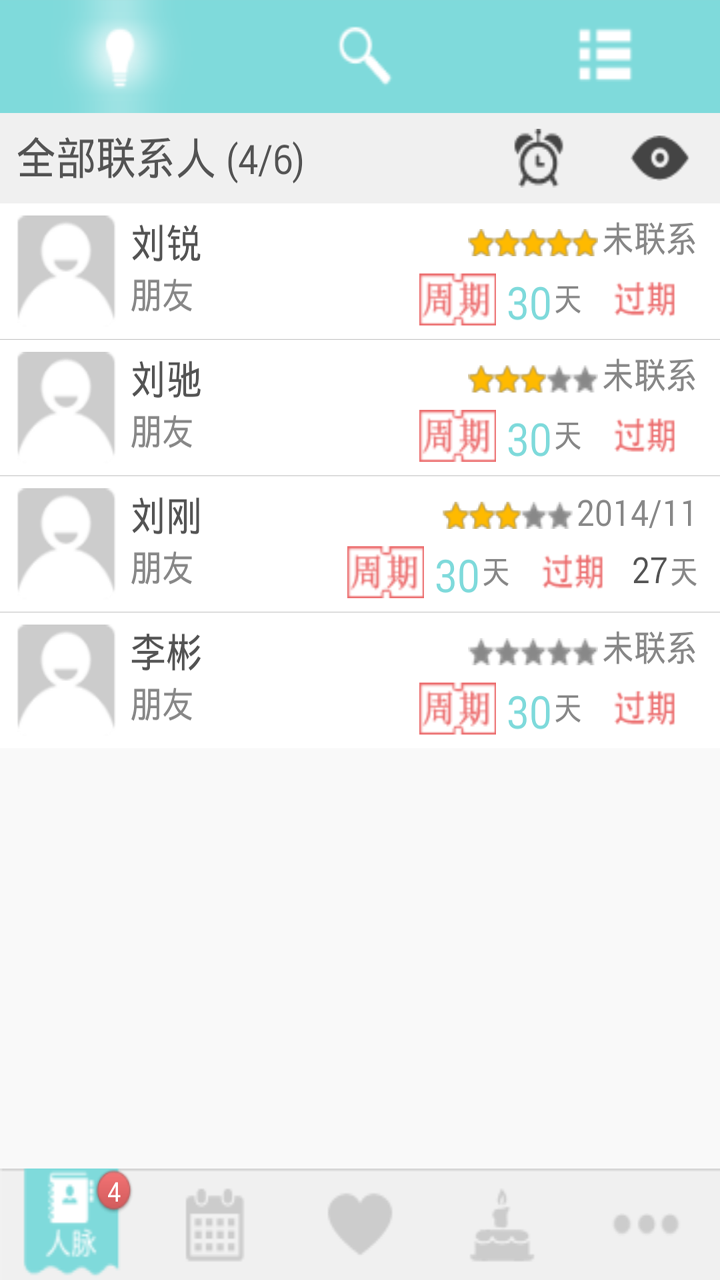Viewport: 720px width, 1280px height.
Task: Open the list menu icon
Action: click(x=605, y=55)
